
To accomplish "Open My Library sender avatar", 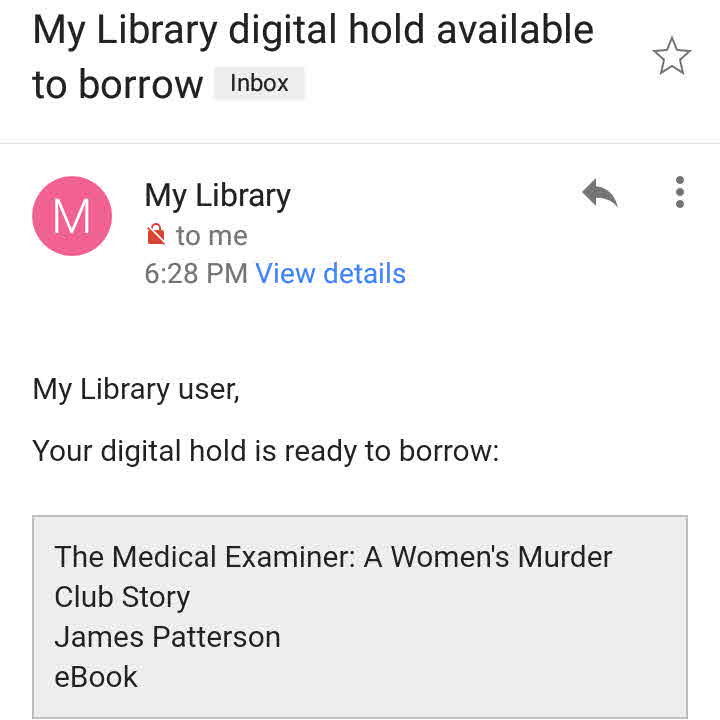I will tap(72, 216).
